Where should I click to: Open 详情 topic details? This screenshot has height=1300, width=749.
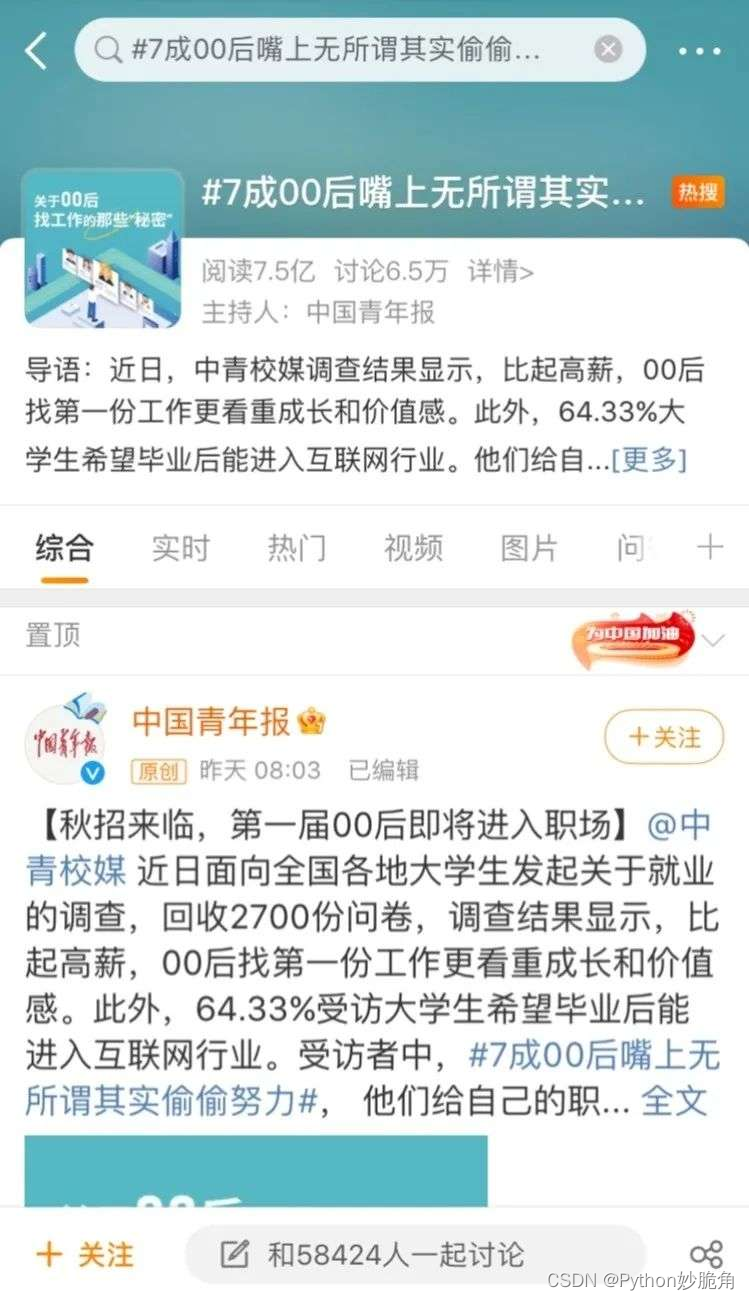502,271
